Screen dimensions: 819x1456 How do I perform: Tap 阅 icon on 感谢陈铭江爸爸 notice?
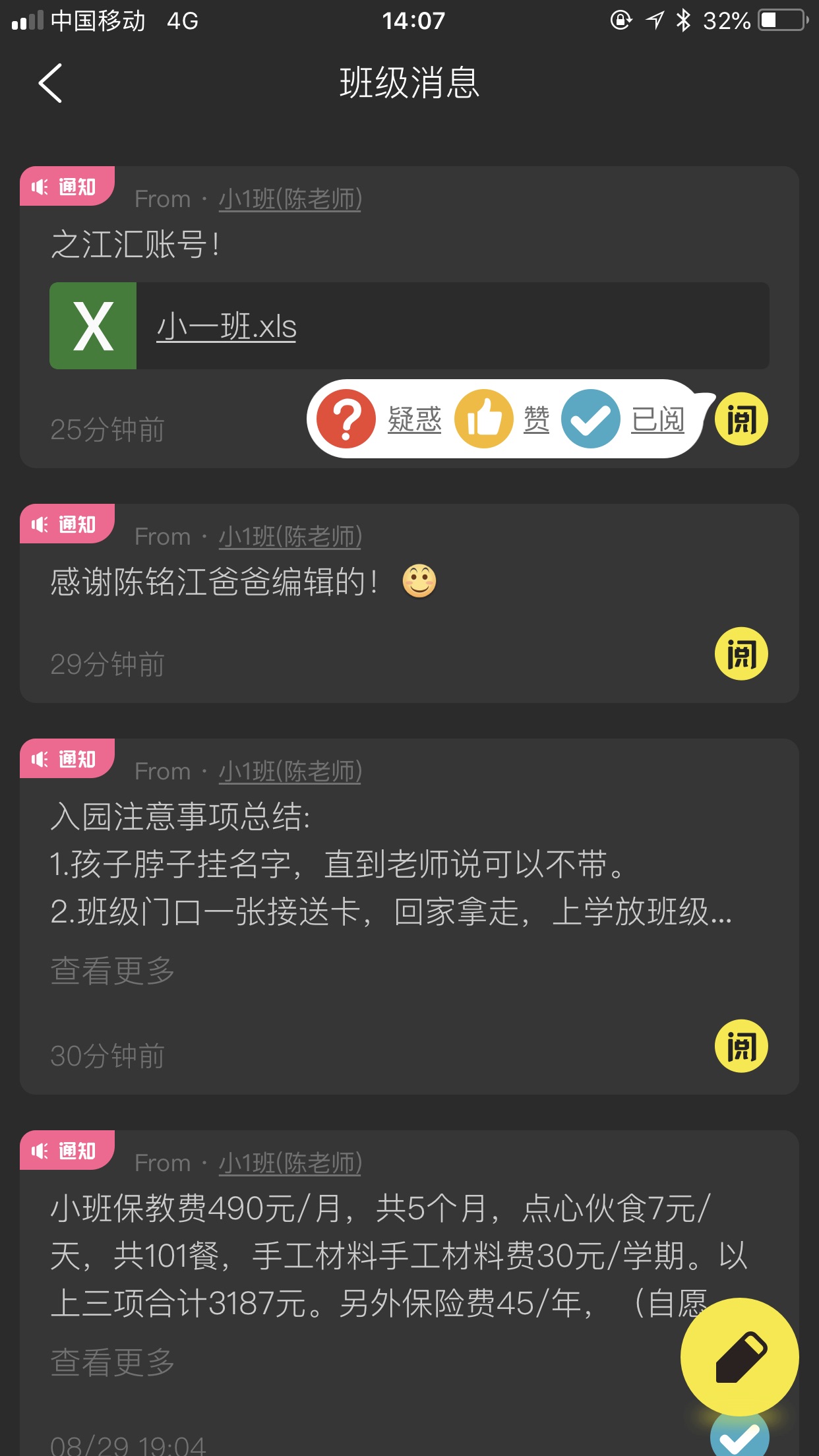tap(741, 653)
